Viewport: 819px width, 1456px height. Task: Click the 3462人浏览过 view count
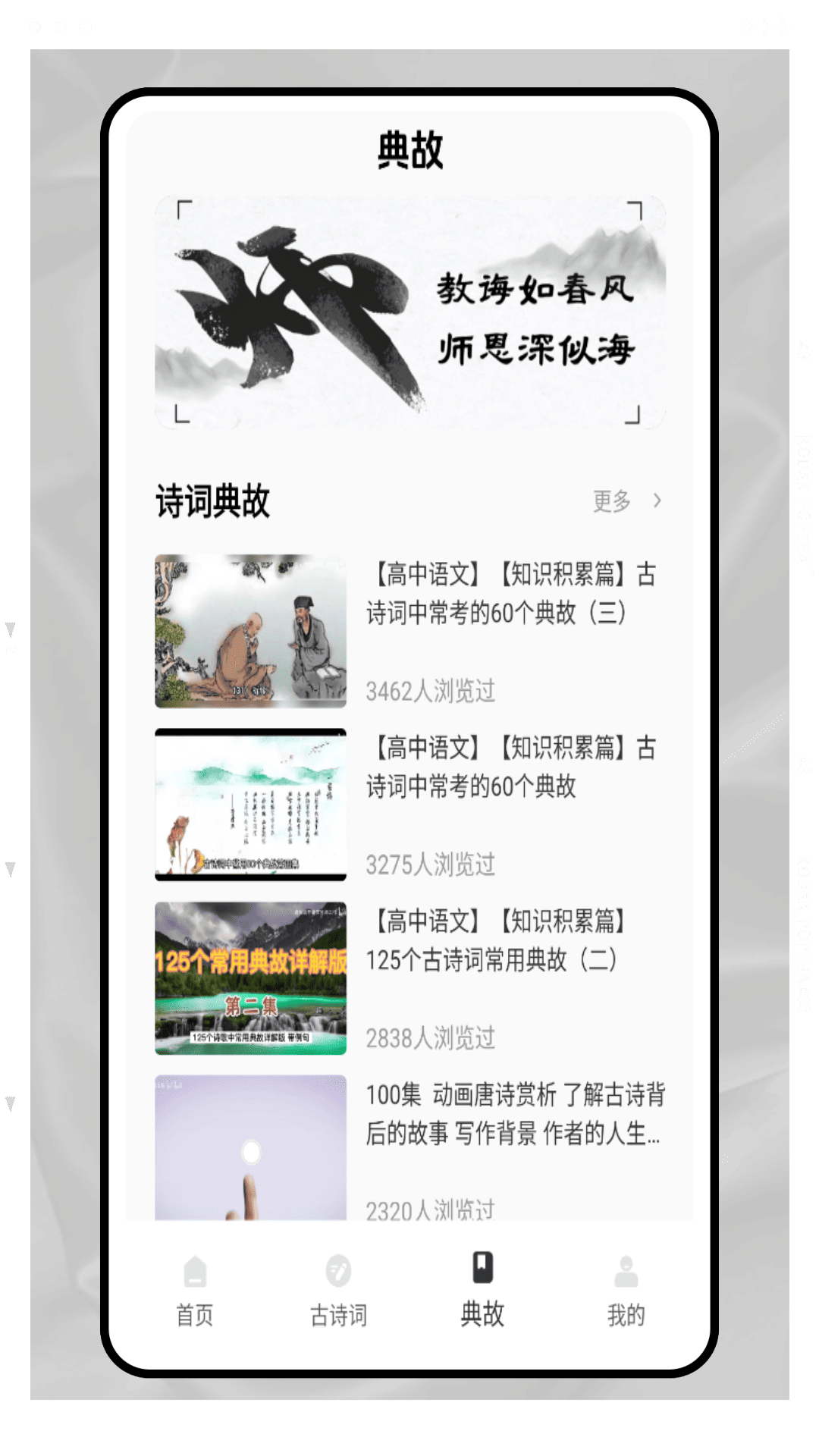click(x=431, y=691)
